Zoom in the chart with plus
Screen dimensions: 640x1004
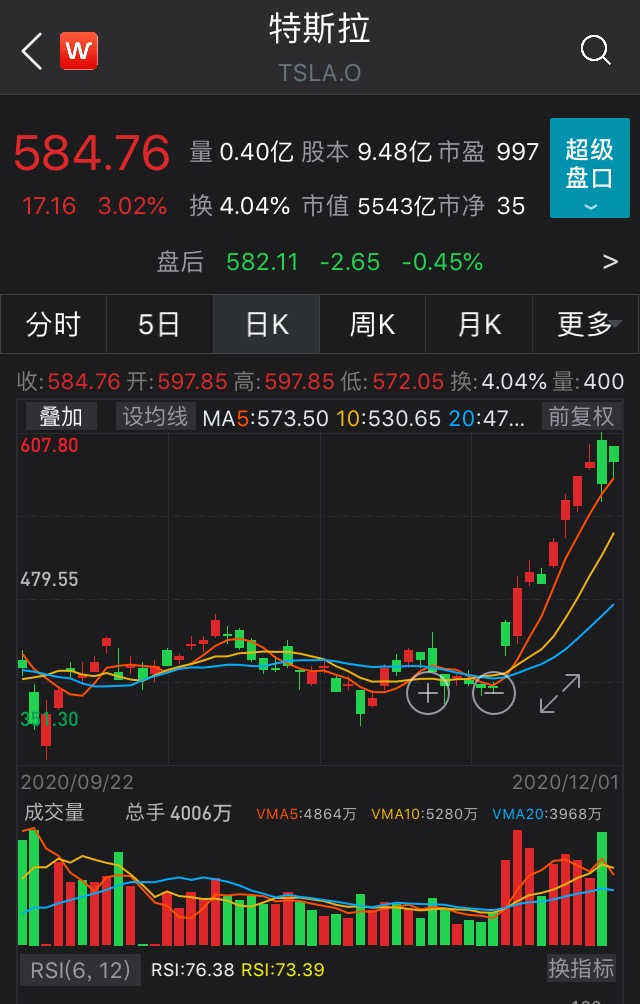tap(428, 692)
